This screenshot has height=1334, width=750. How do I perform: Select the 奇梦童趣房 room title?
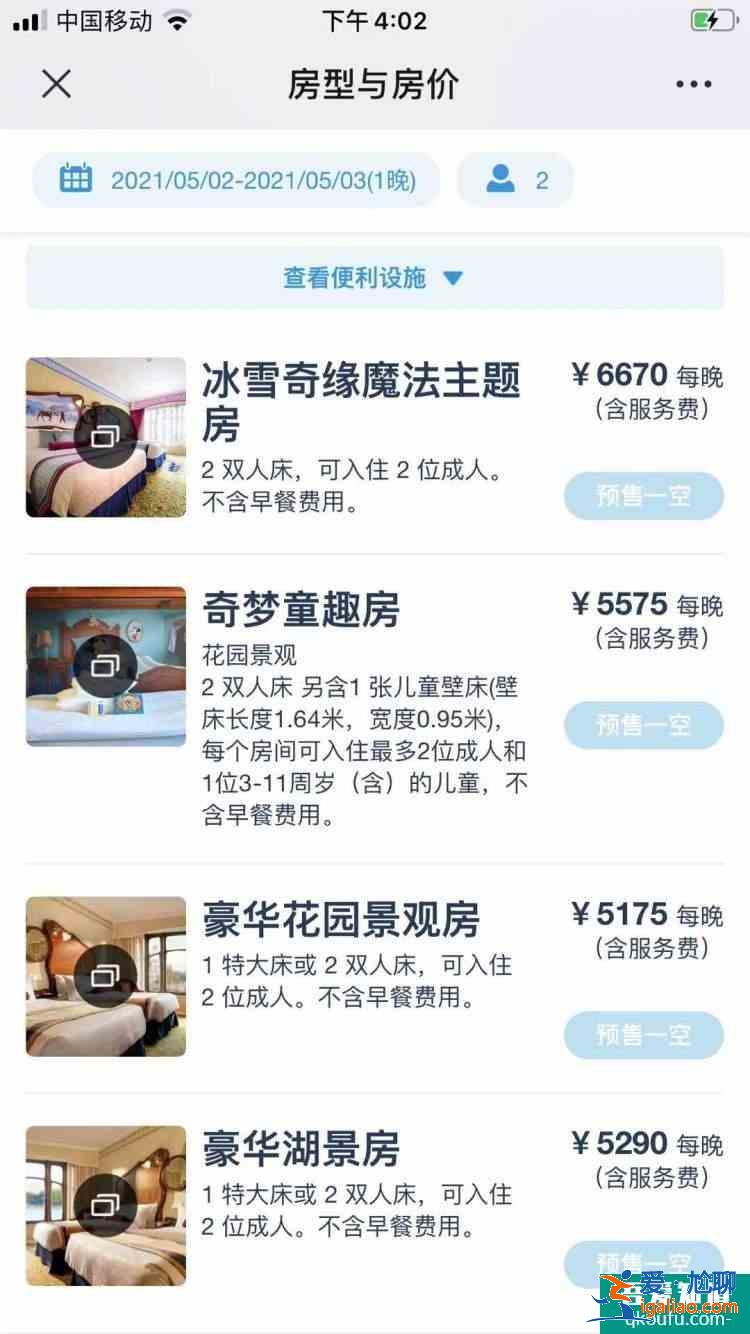tap(300, 612)
